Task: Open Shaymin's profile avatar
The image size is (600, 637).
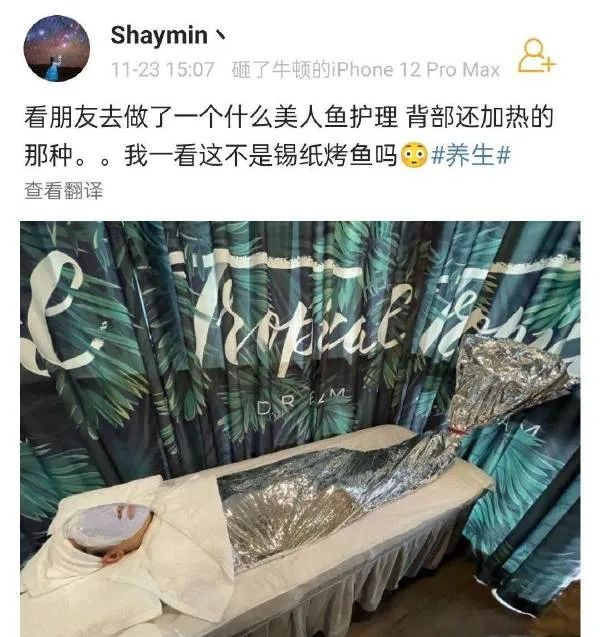Action: pos(57,48)
